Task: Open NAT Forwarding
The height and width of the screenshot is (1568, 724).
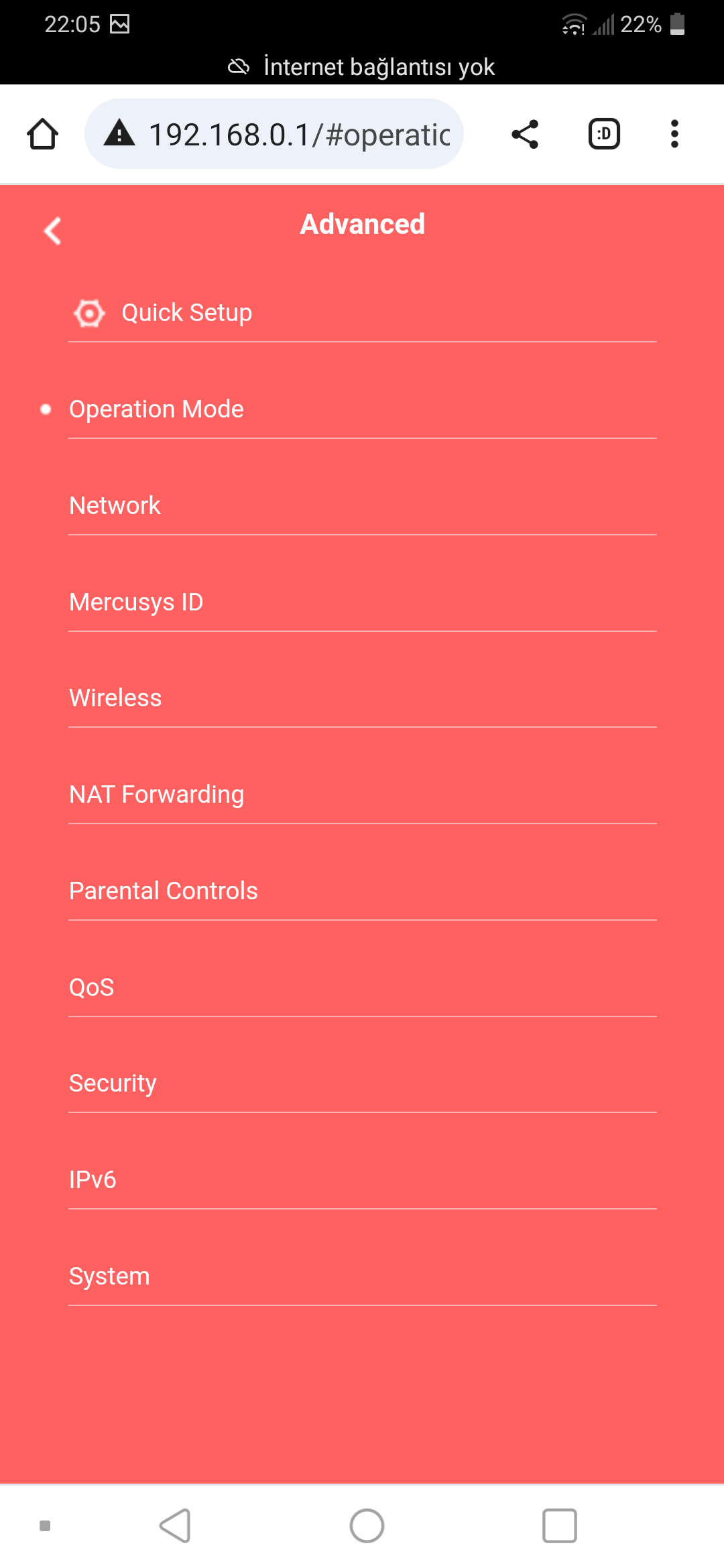Action: pos(362,795)
